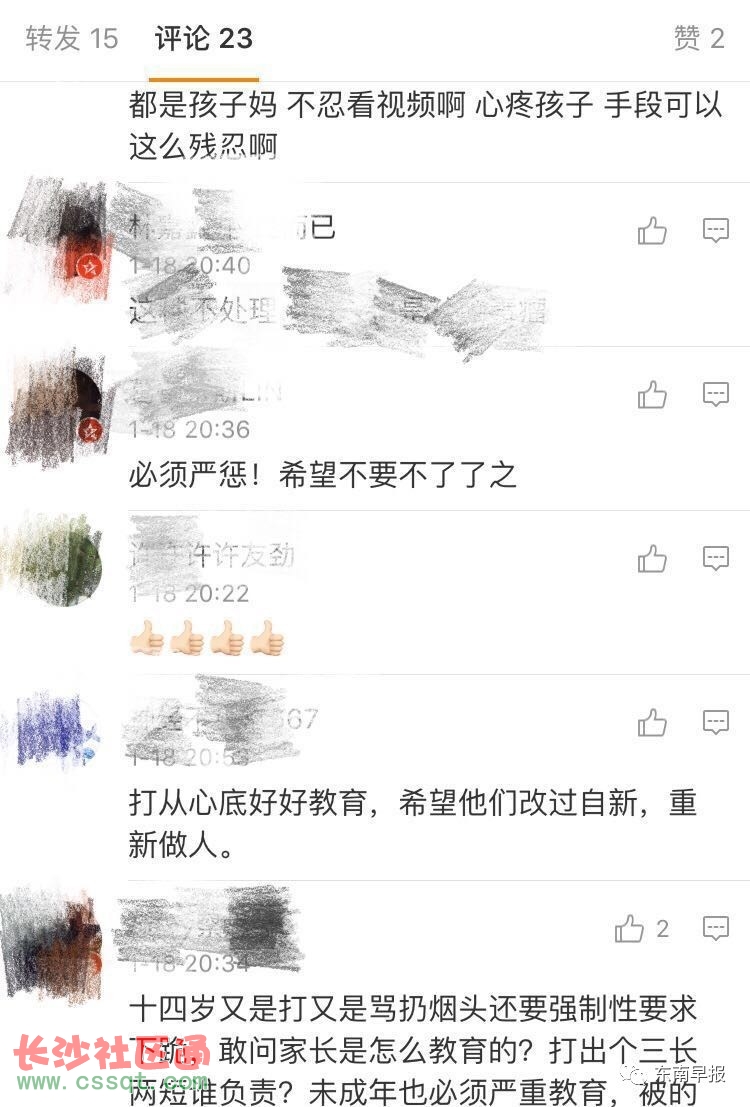
Task: Like the comment 必须严惩!希望不要不了了之
Action: click(652, 395)
